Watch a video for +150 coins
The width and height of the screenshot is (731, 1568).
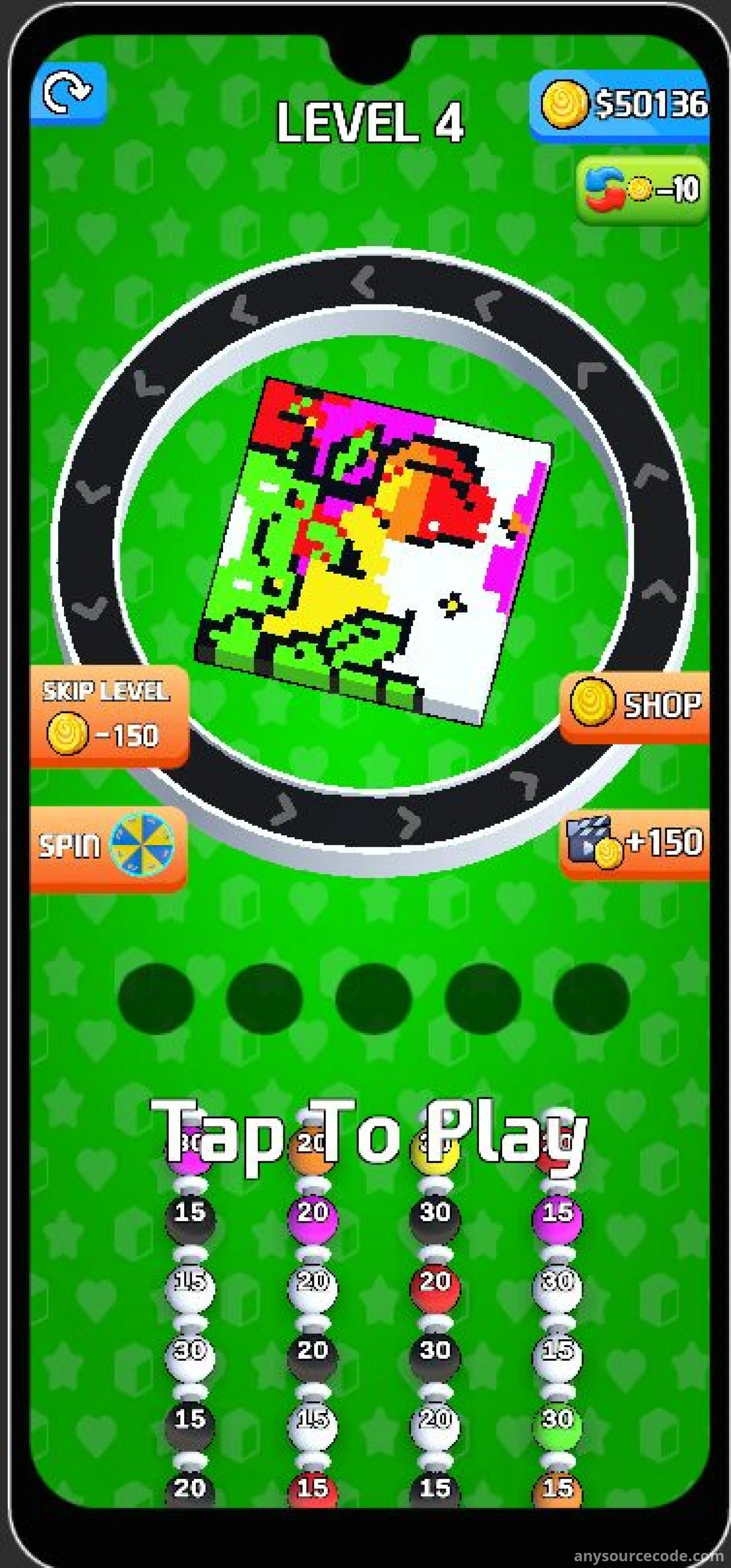click(635, 843)
